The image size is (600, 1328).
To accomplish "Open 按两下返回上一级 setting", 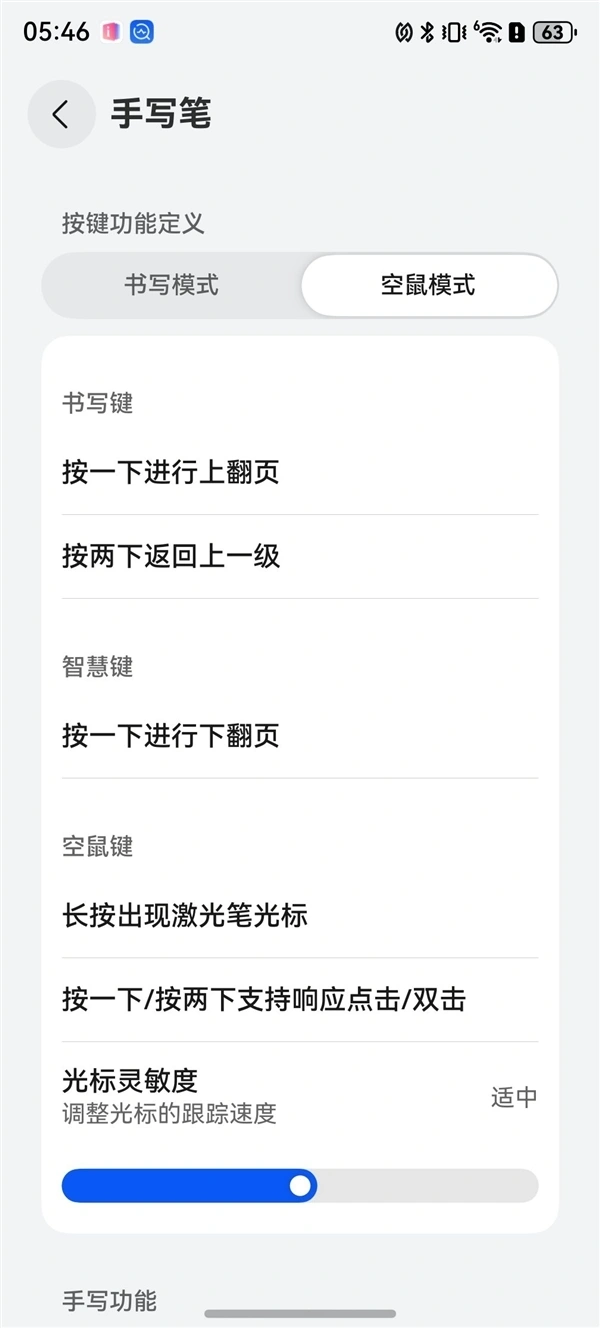I will point(299,556).
